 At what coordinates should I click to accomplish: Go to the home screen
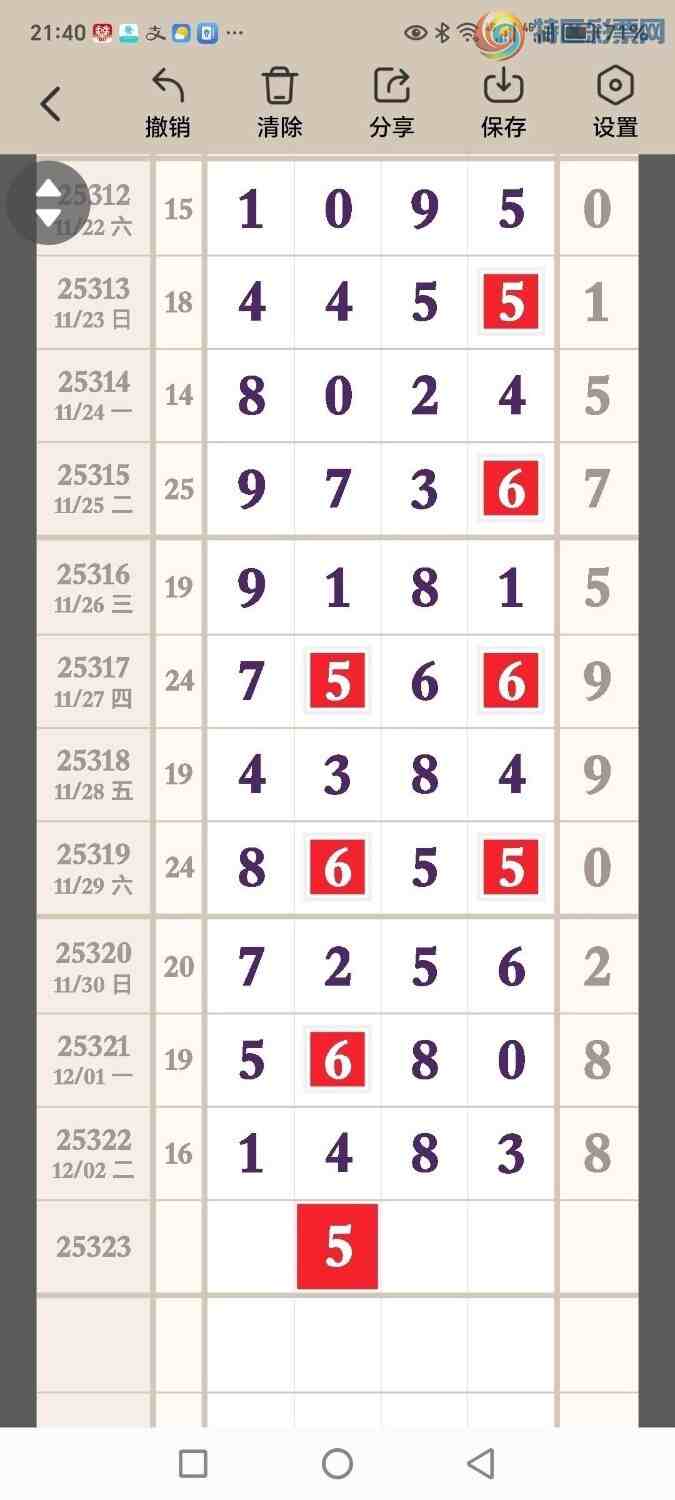click(338, 1464)
